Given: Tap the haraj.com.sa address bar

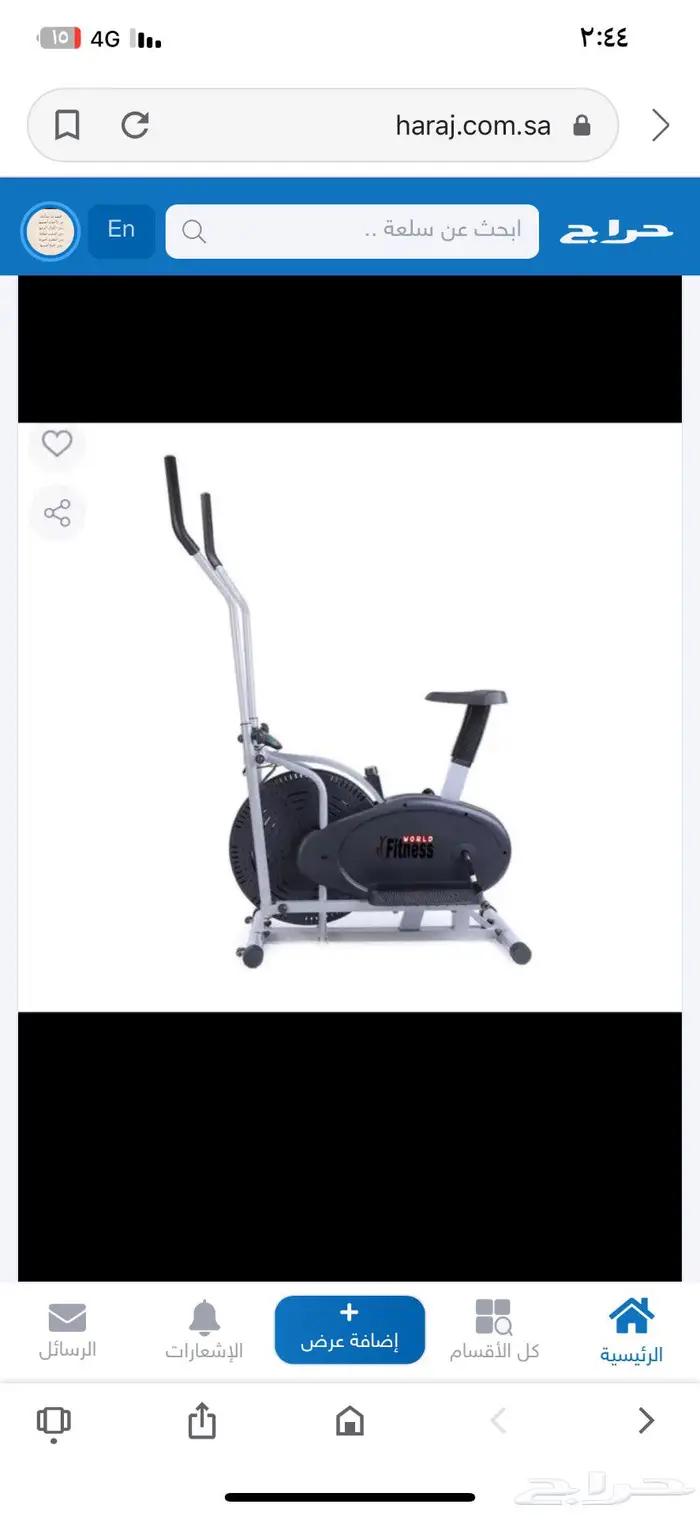Looking at the screenshot, I should click(400, 125).
